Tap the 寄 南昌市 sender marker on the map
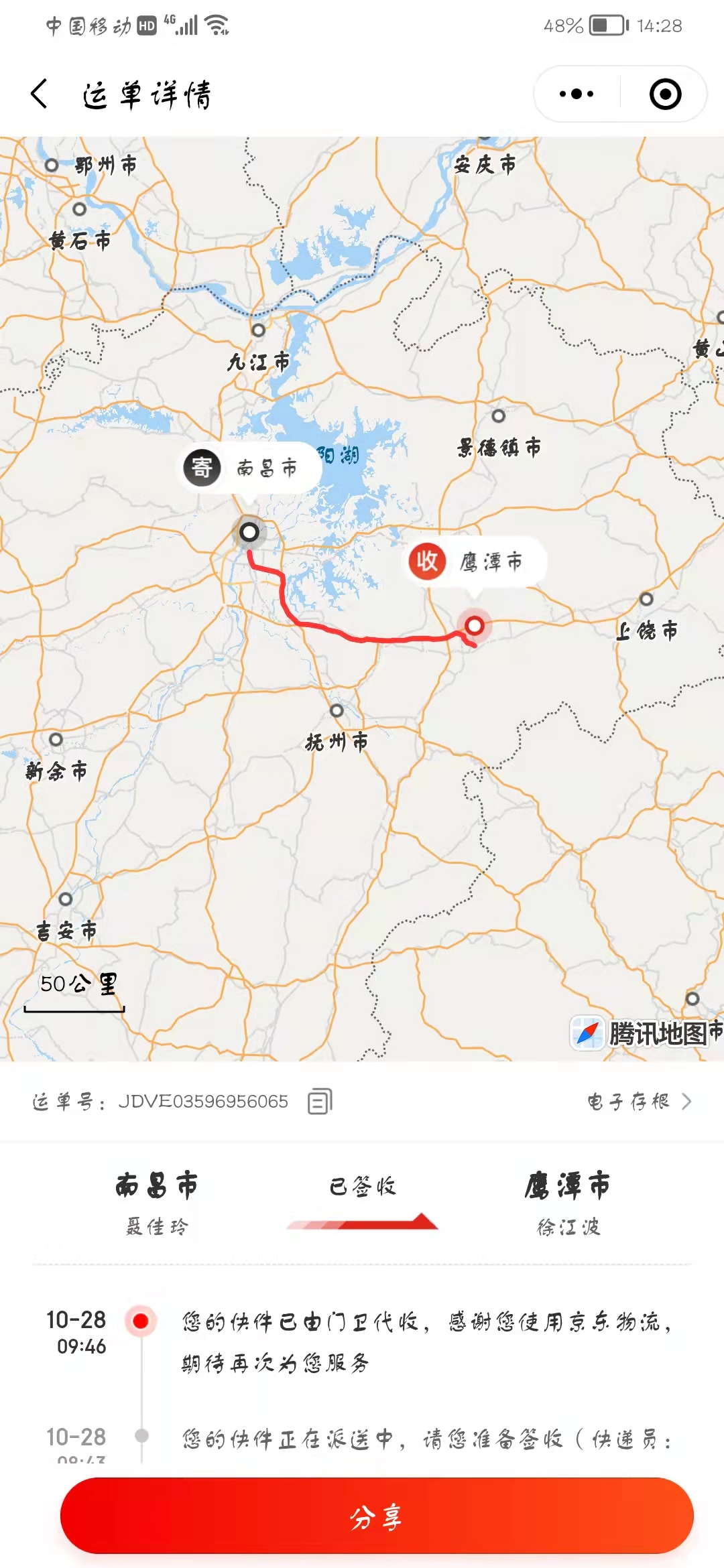Screen dimensions: 724x1568 (x=249, y=468)
